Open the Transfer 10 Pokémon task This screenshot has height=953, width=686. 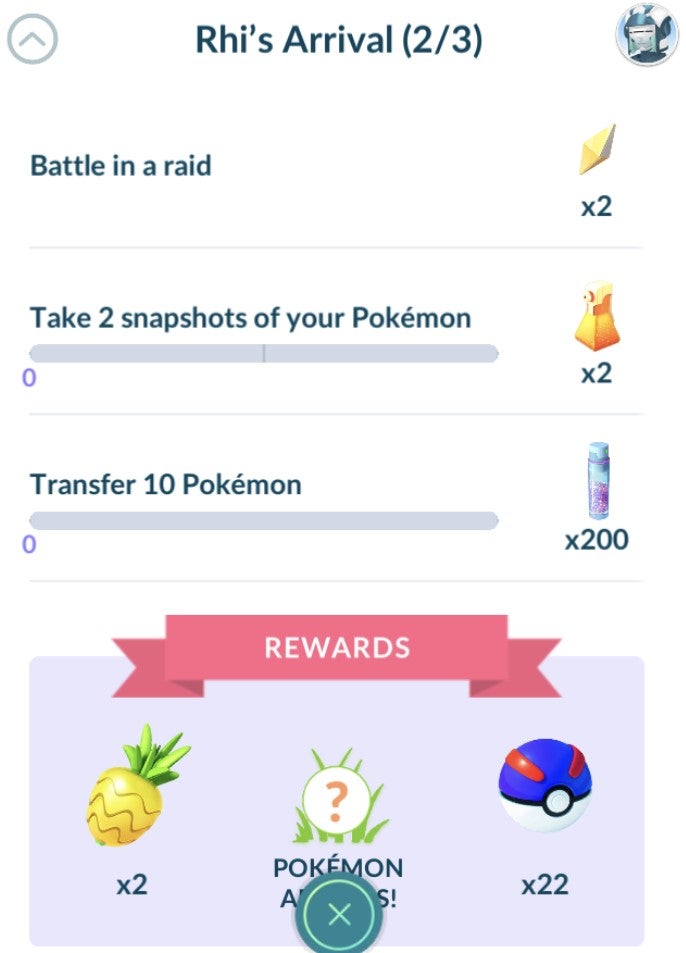[166, 486]
